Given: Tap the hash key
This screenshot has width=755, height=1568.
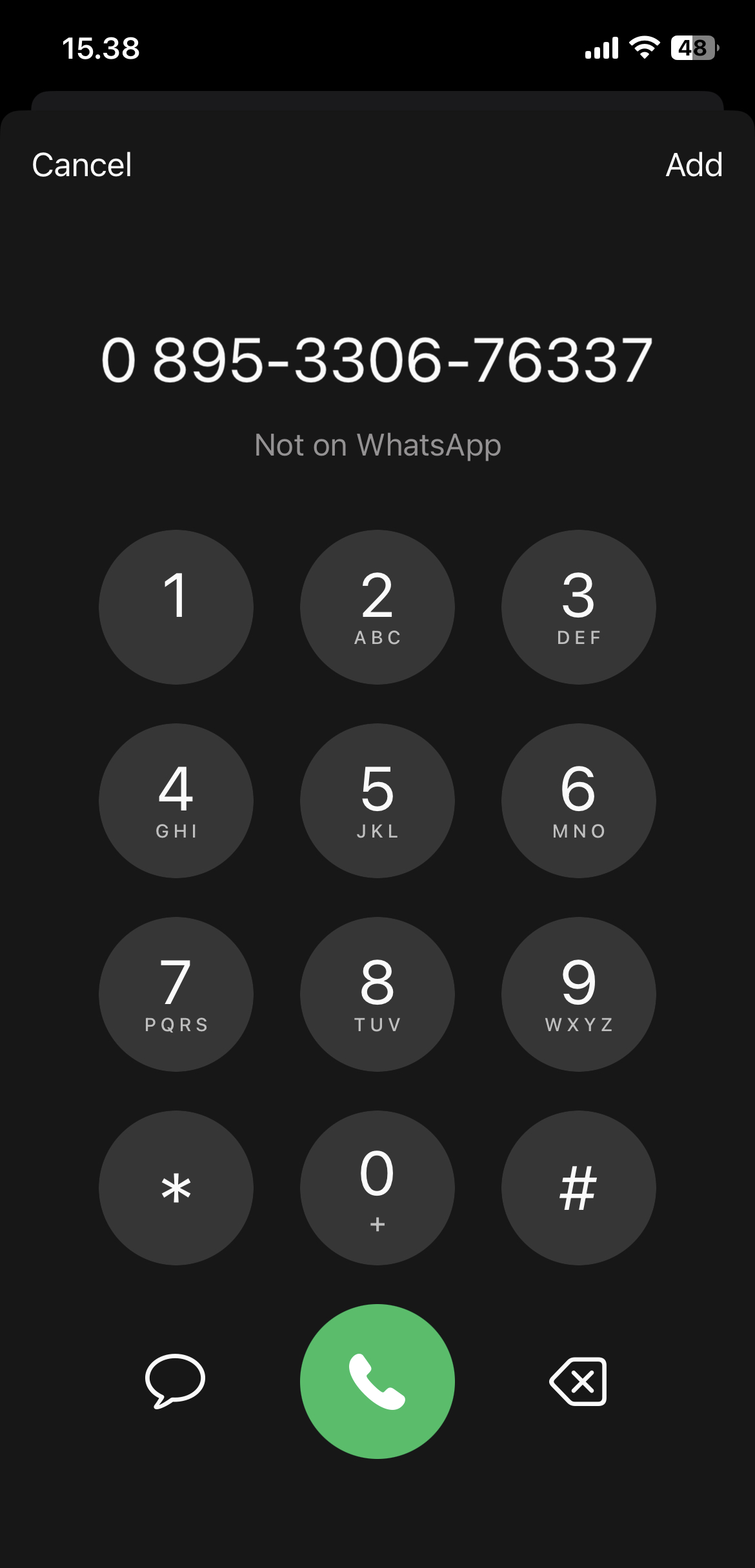Looking at the screenshot, I should pos(578,1188).
